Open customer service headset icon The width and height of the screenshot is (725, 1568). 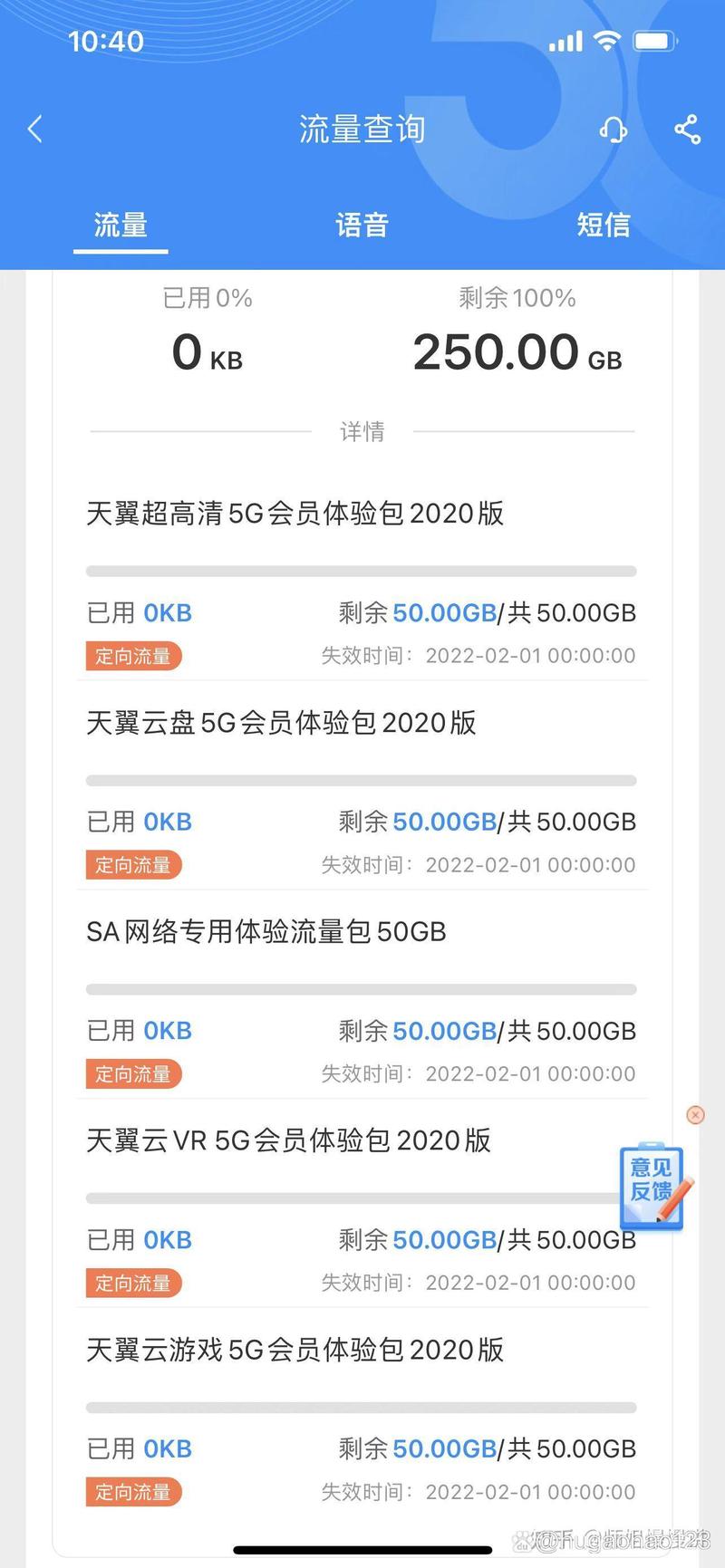pyautogui.click(x=614, y=130)
